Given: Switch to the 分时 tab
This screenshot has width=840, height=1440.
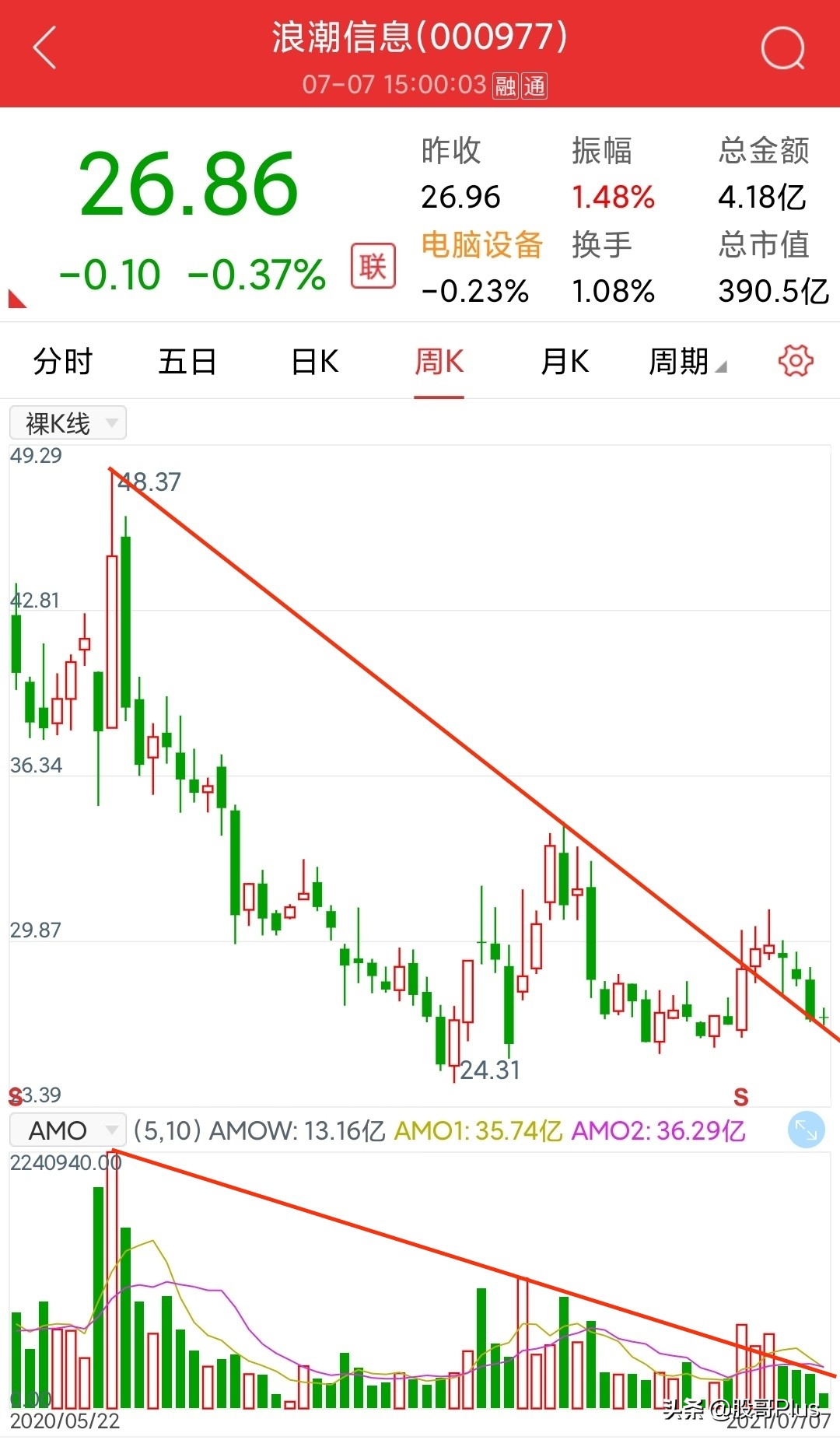Looking at the screenshot, I should tap(63, 362).
